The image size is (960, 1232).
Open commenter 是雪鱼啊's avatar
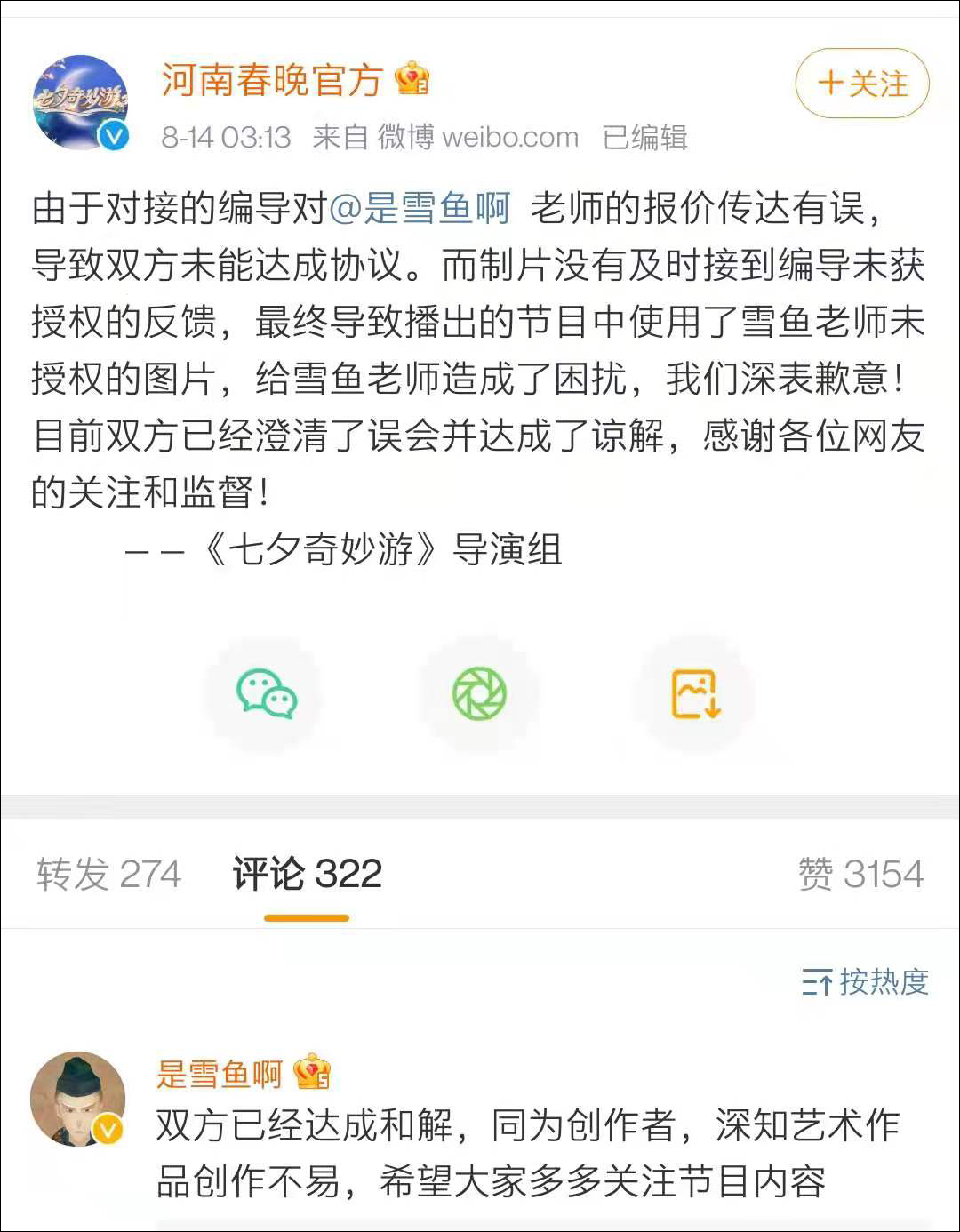[78, 1099]
